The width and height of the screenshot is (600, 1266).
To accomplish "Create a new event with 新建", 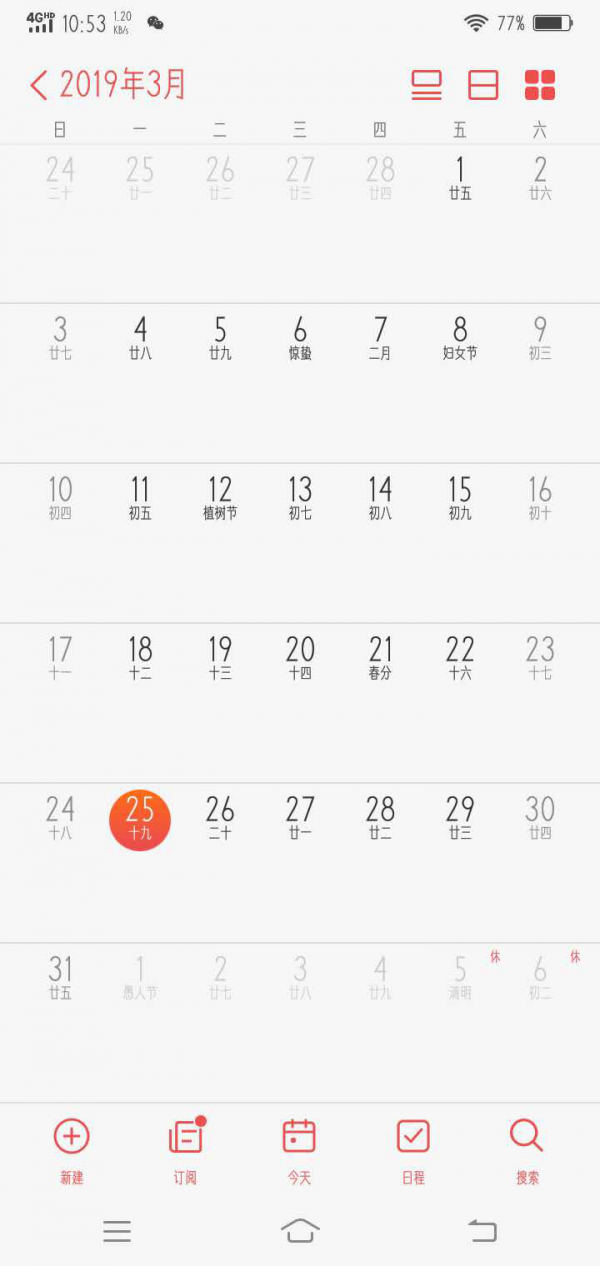I will tap(71, 1148).
